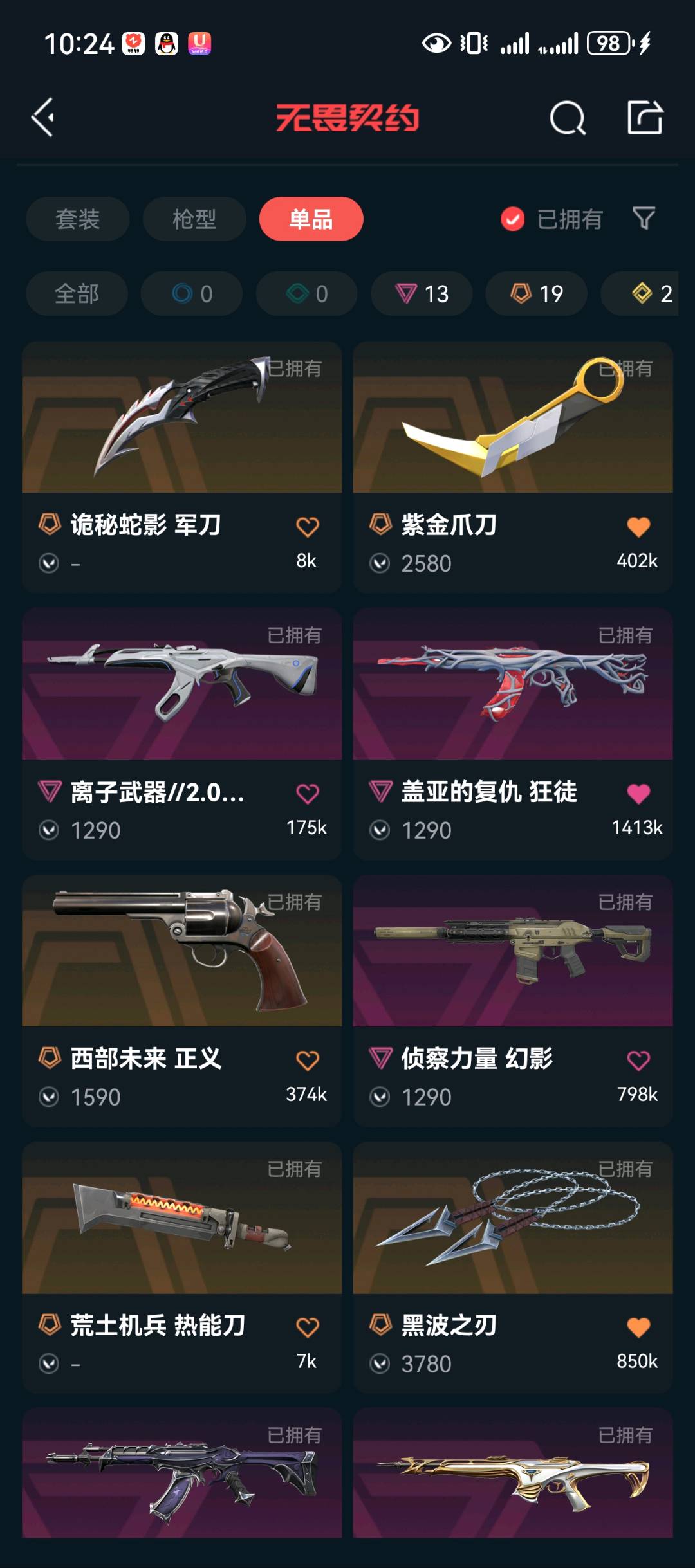This screenshot has height=1568, width=695.
Task: Go back using the arrow icon
Action: (x=44, y=118)
